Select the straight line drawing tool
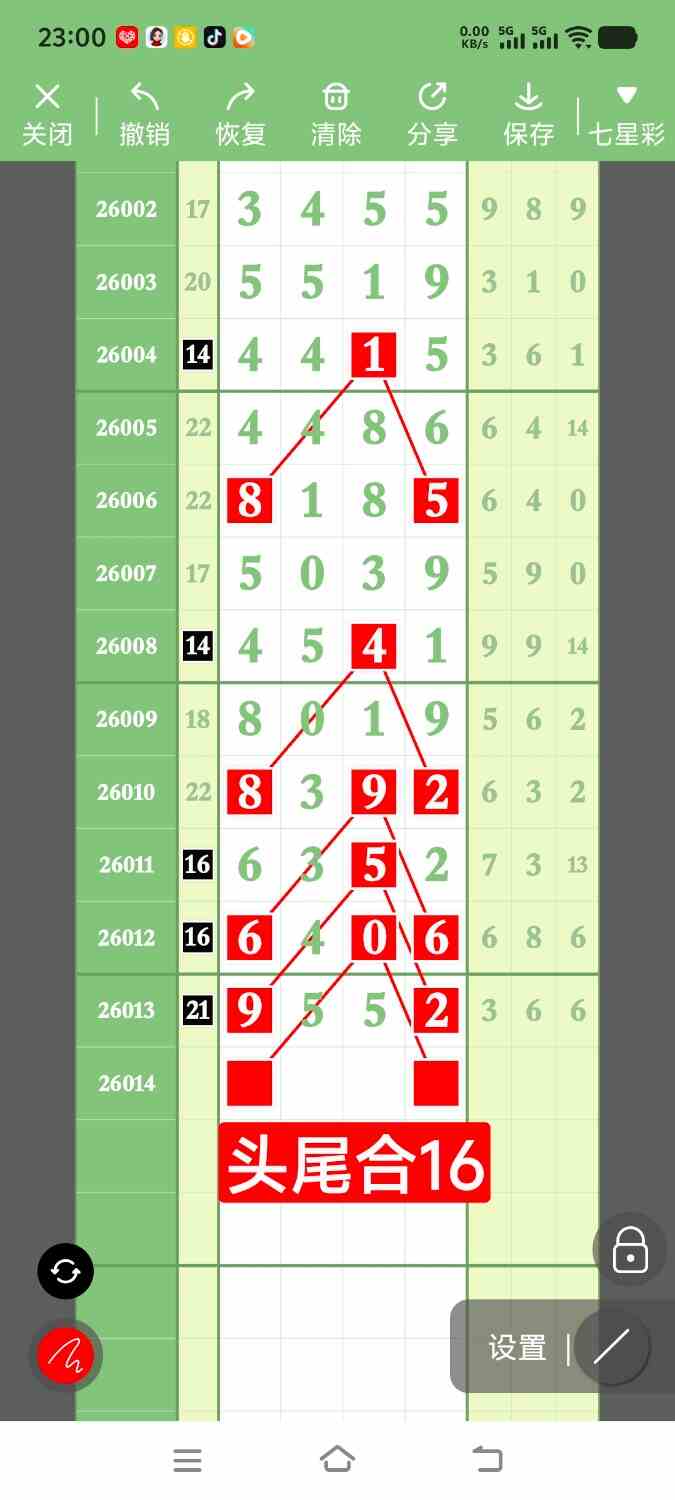 tap(611, 1347)
